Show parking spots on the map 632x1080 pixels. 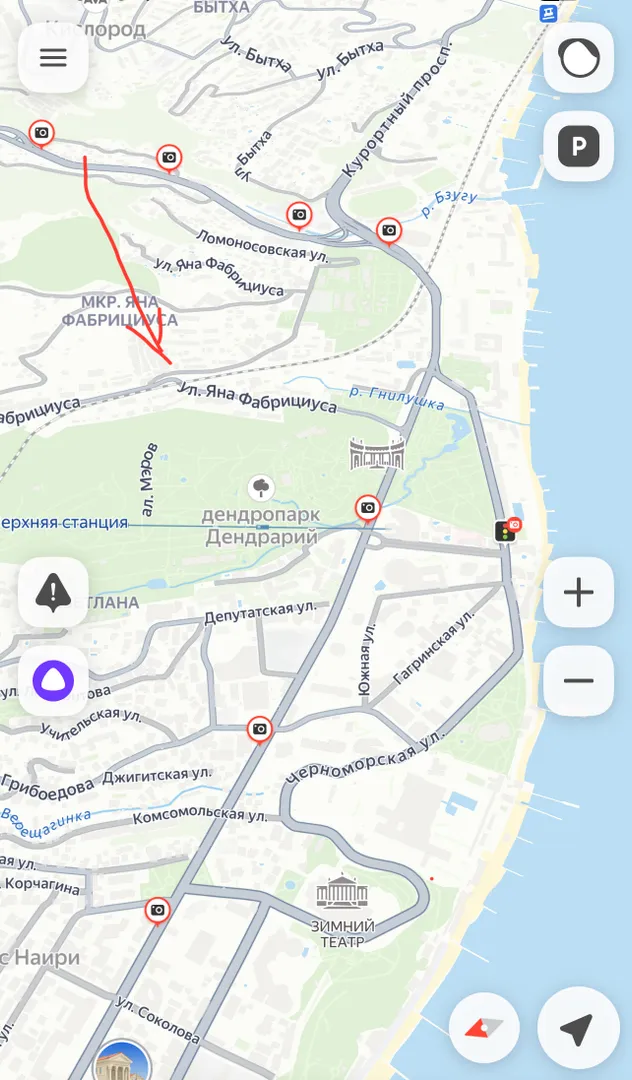(579, 147)
